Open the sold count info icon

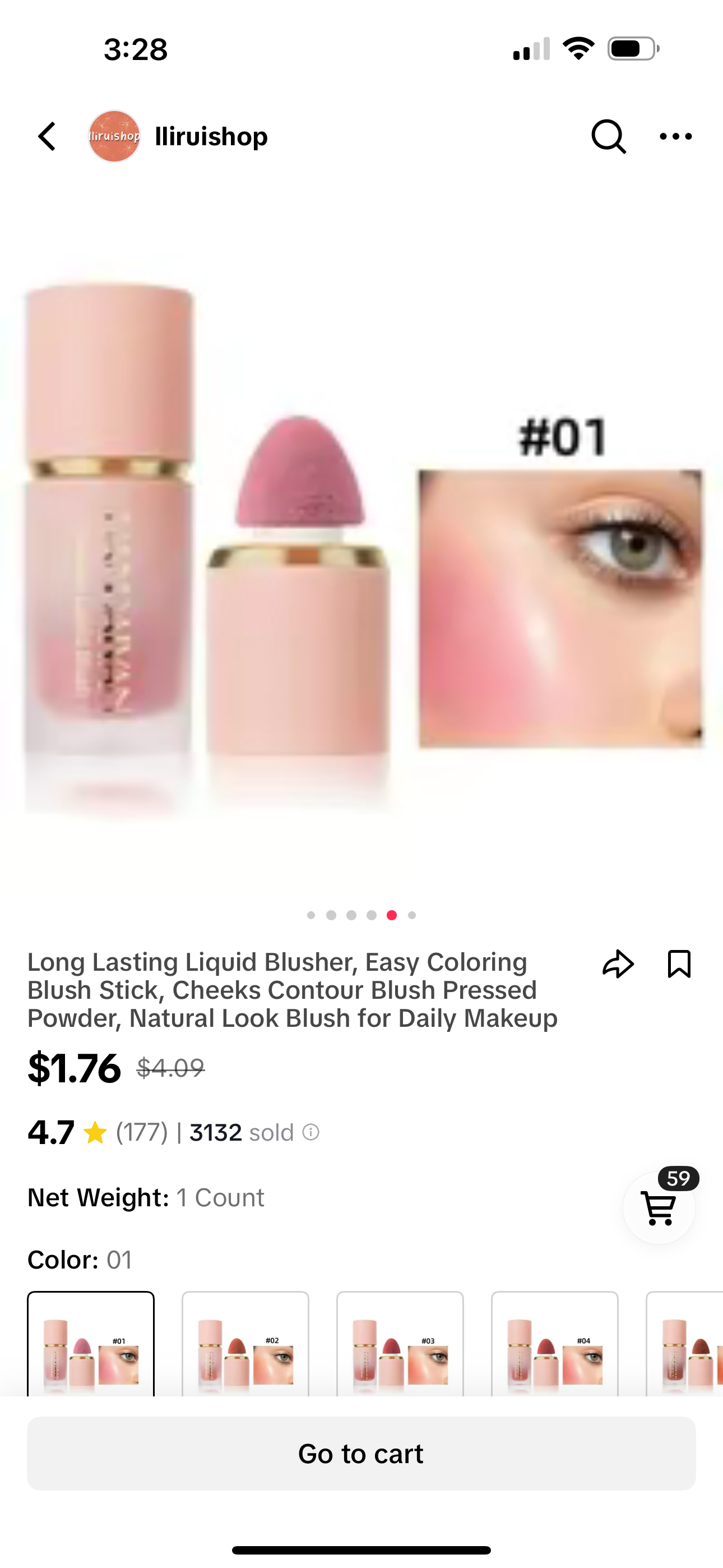click(x=311, y=1132)
